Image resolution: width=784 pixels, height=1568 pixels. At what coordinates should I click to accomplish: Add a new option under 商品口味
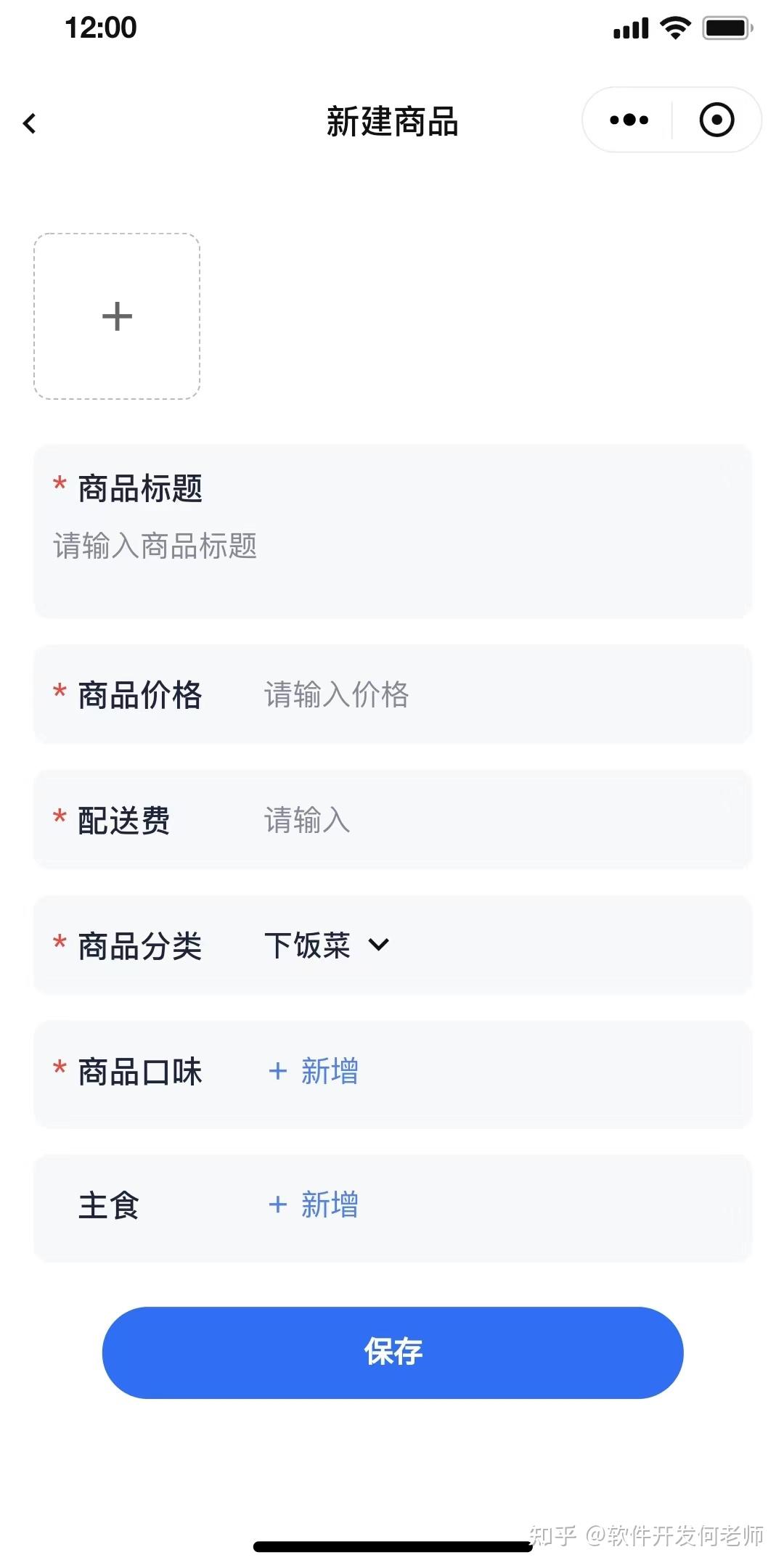click(x=314, y=1072)
